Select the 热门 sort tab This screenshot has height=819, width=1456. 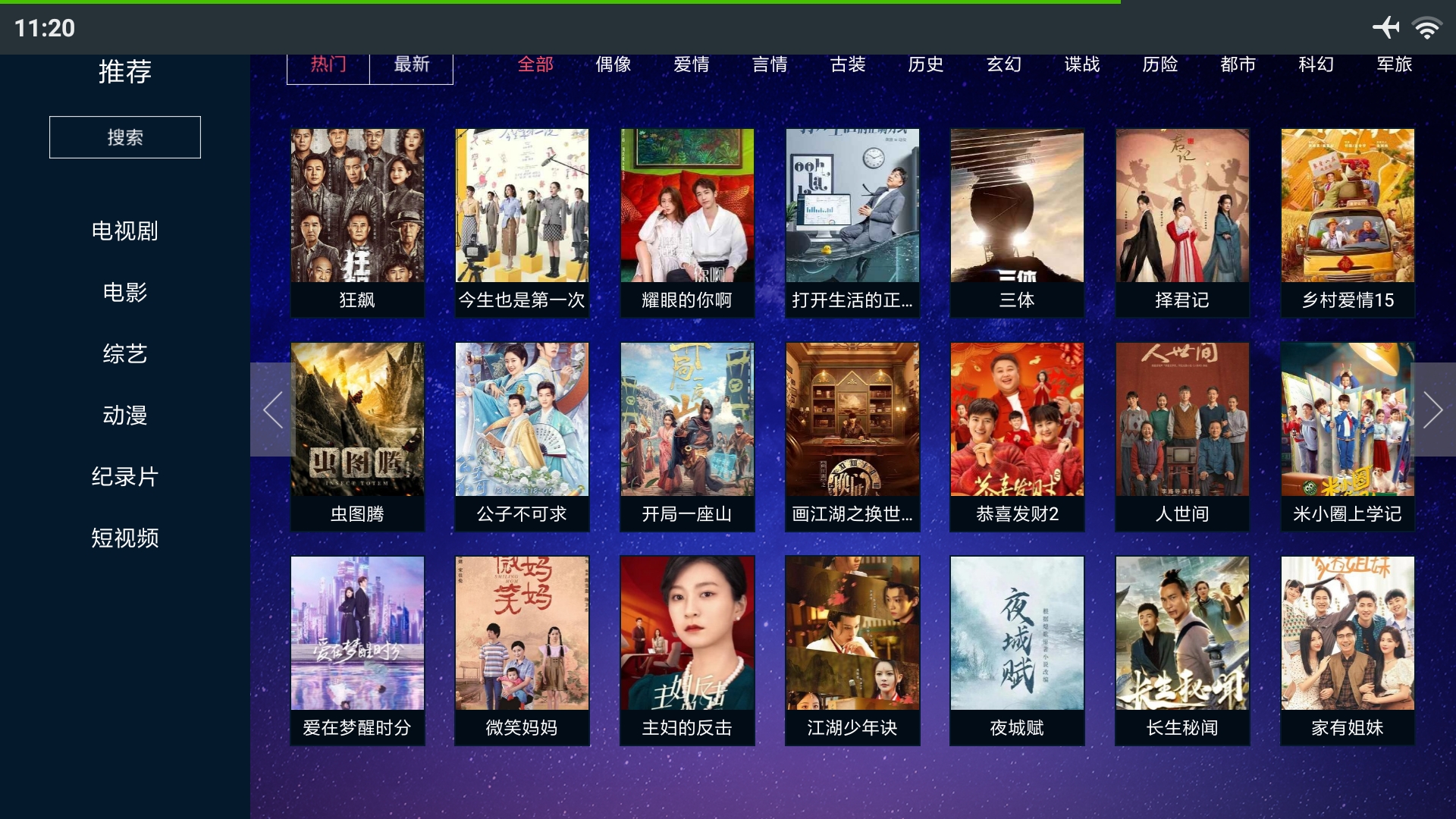(x=328, y=65)
